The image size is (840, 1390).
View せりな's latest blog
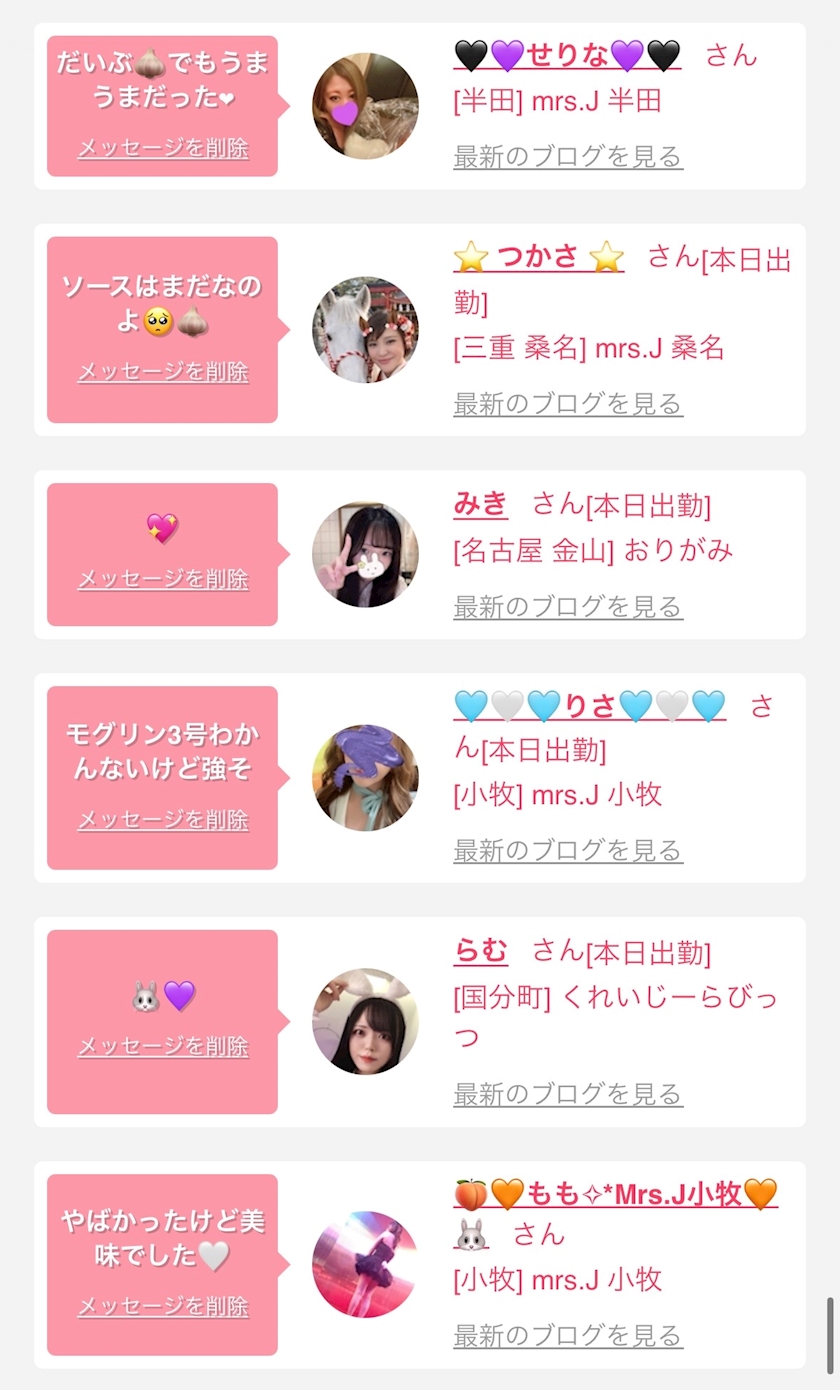568,157
